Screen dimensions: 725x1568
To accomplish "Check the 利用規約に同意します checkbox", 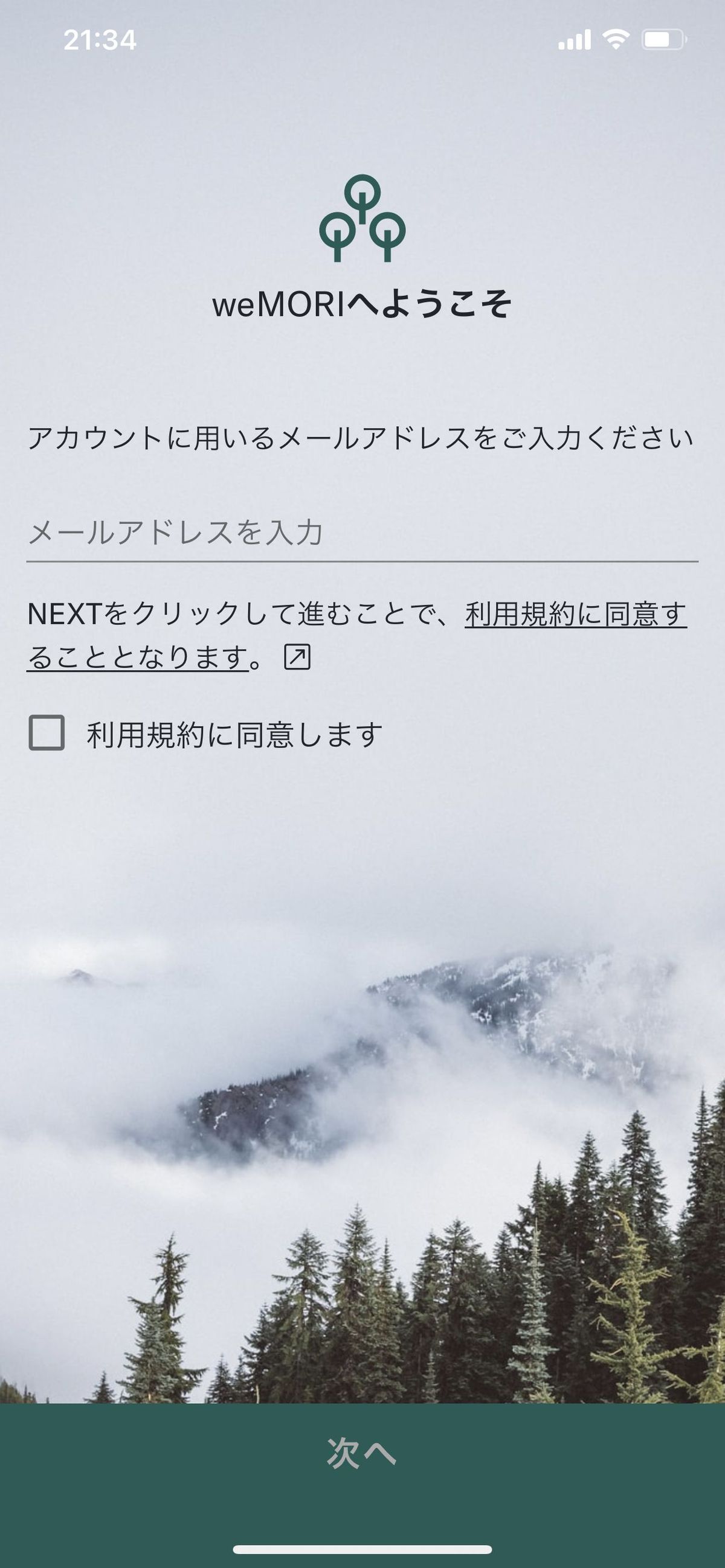I will pyautogui.click(x=47, y=733).
